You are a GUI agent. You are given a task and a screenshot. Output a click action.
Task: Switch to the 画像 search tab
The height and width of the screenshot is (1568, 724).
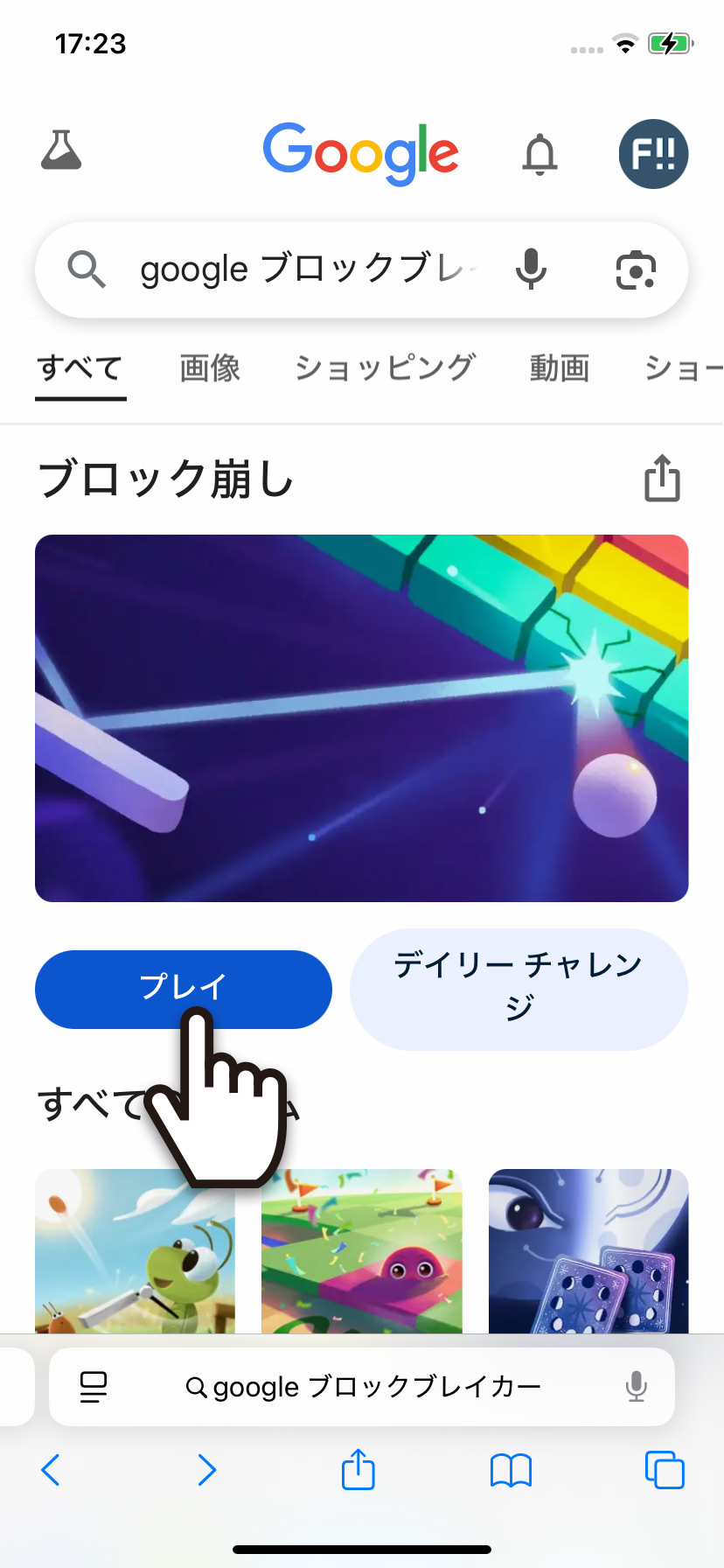pyautogui.click(x=210, y=368)
